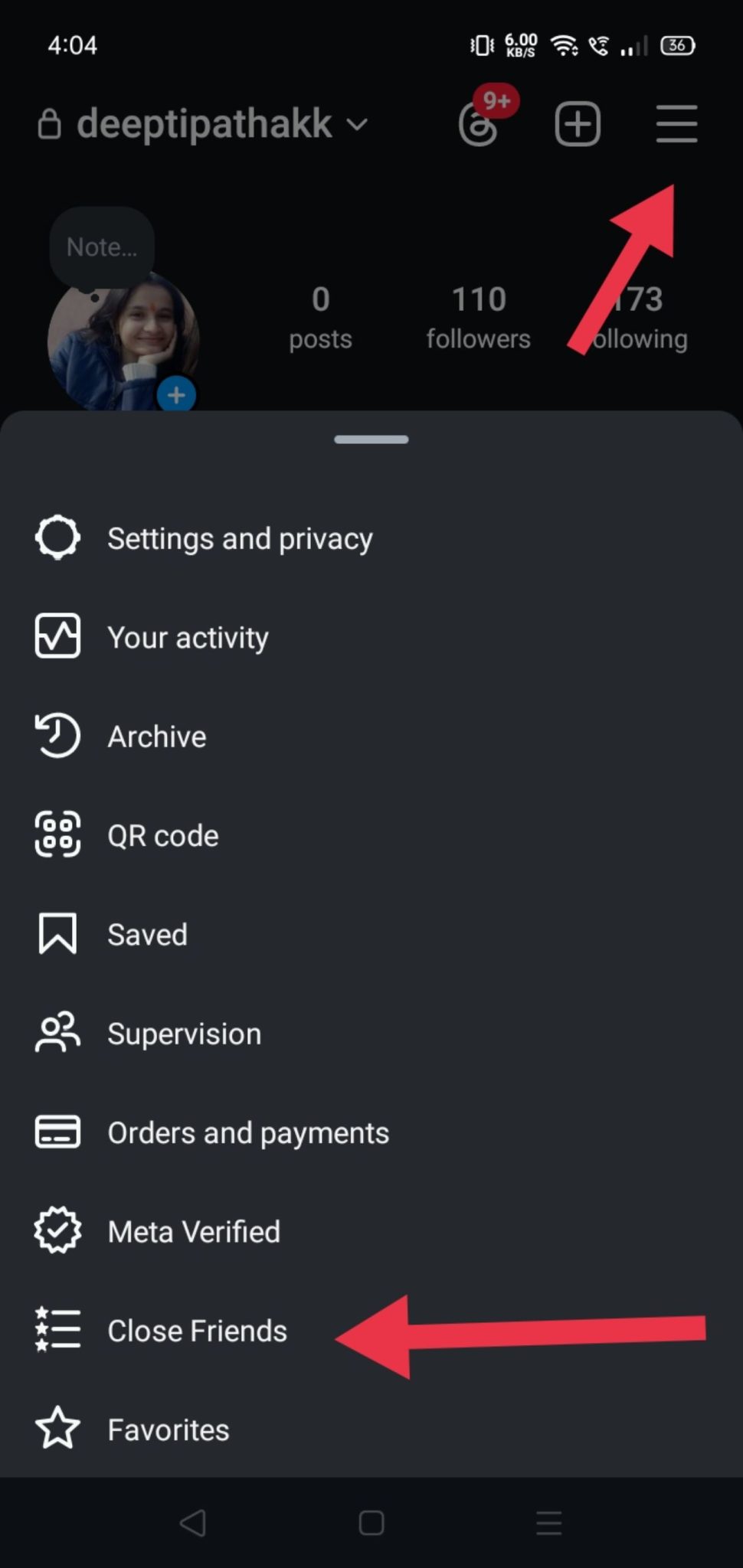Add a story with the profile plus badge
743x1568 pixels.
point(176,395)
